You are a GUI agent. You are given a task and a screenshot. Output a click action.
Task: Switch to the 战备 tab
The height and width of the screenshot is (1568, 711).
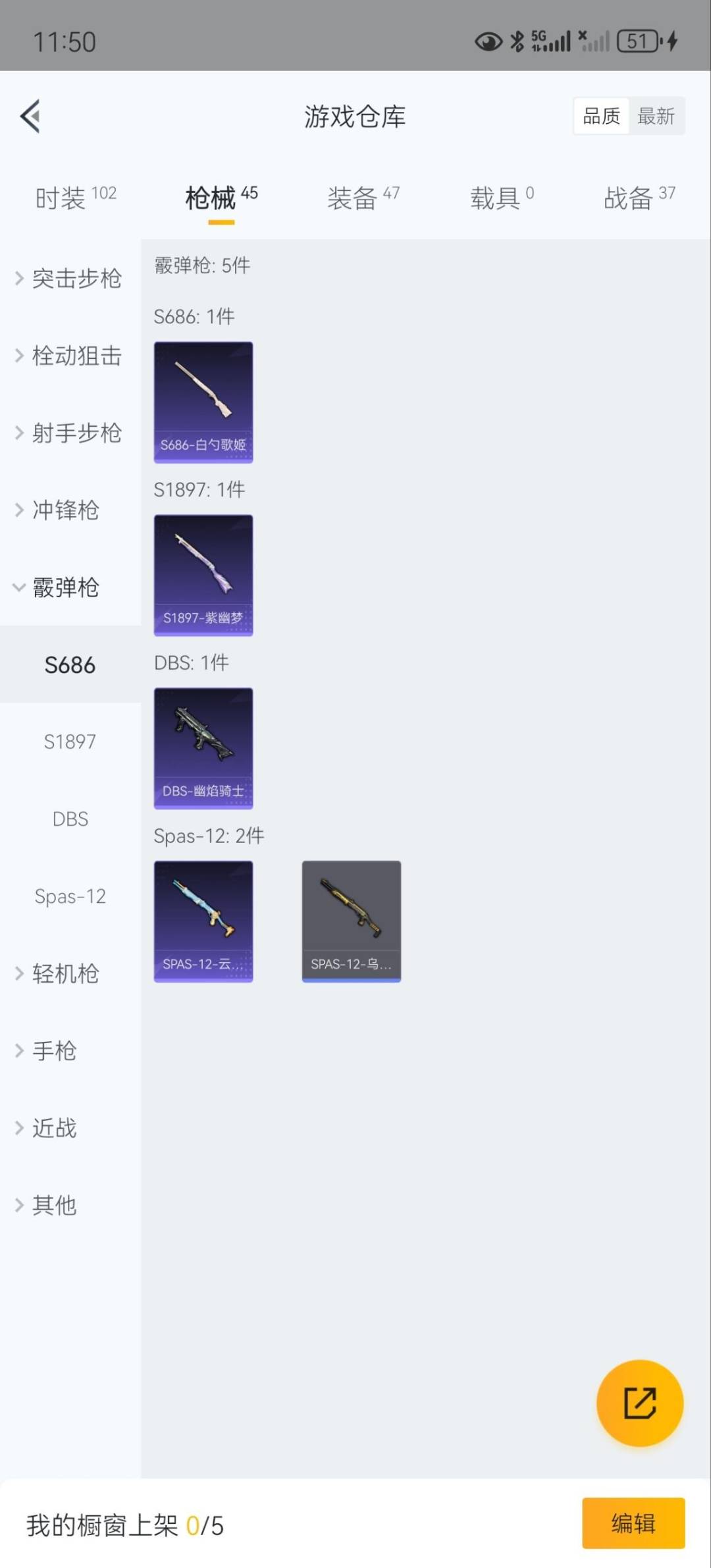point(639,197)
